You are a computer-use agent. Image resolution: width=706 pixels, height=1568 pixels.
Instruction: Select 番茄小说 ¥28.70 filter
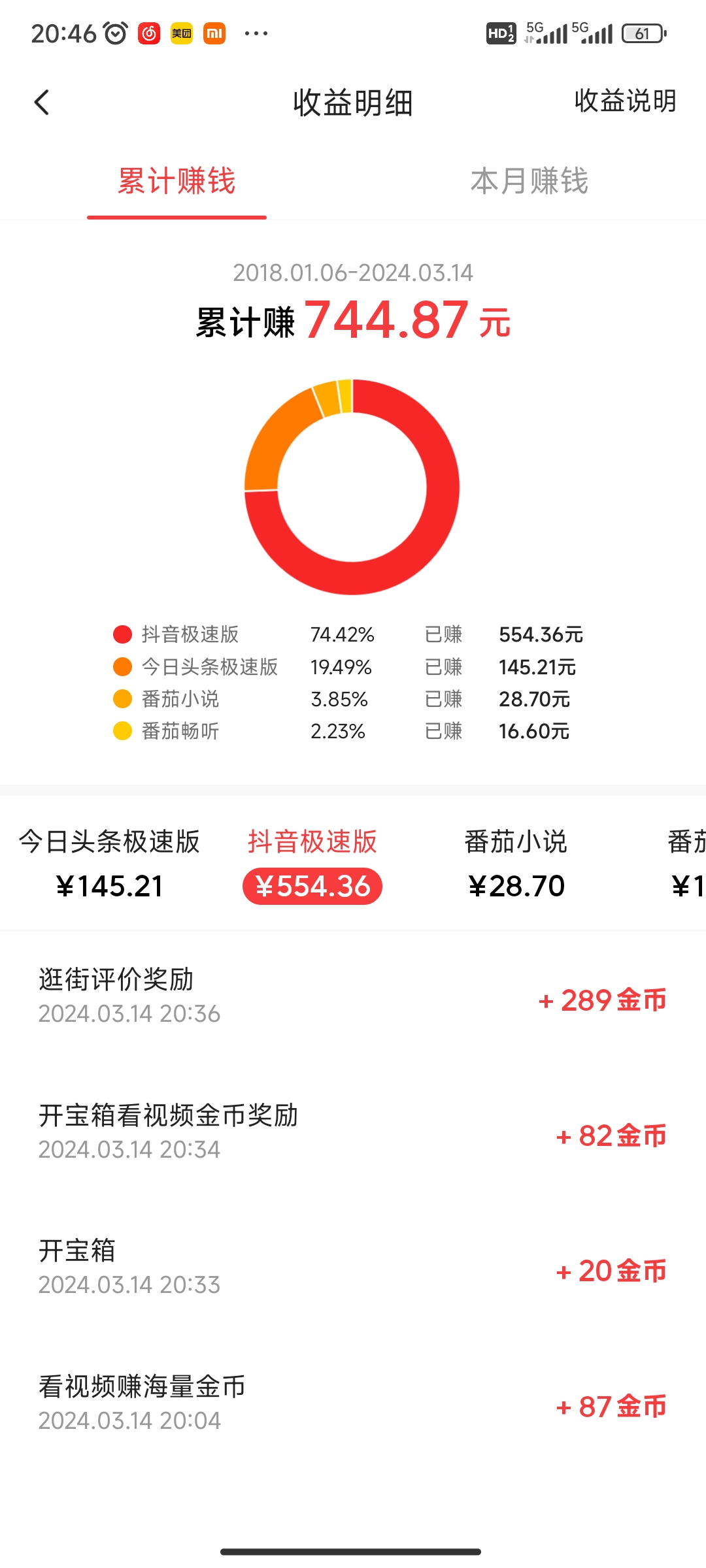[516, 864]
